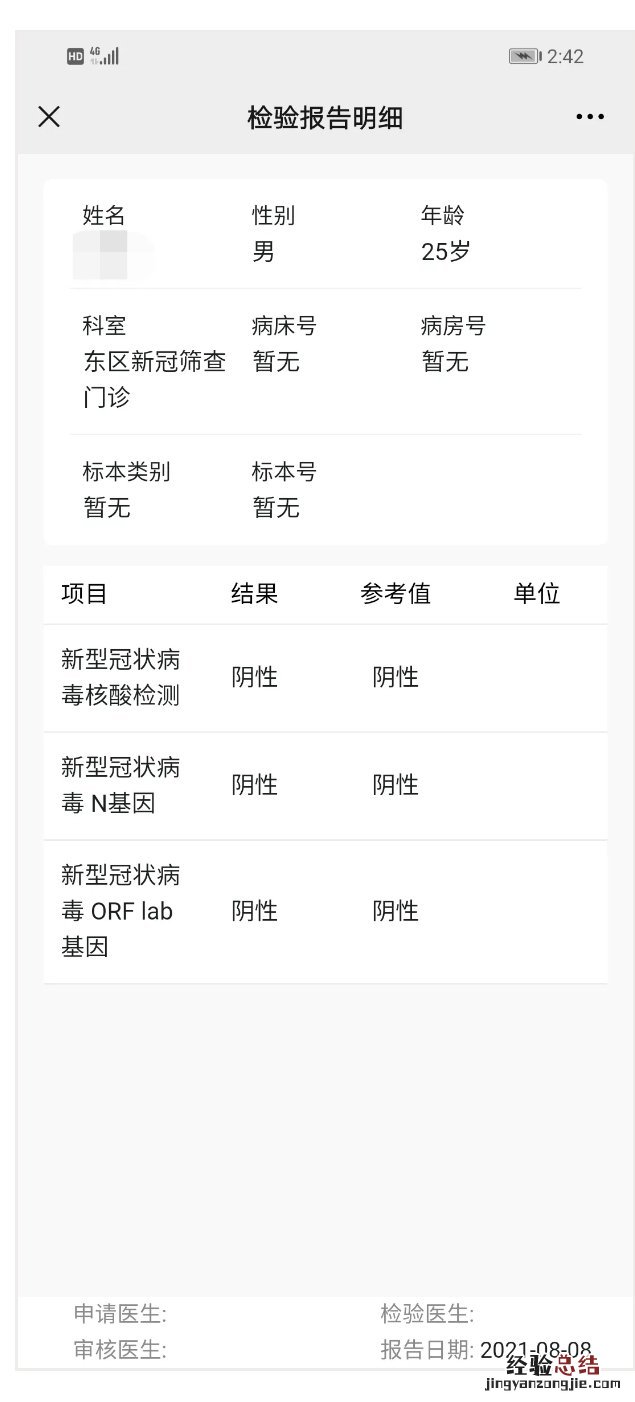This screenshot has width=635, height=1402.
Task: Open the three-dot overflow menu
Action: tap(589, 117)
